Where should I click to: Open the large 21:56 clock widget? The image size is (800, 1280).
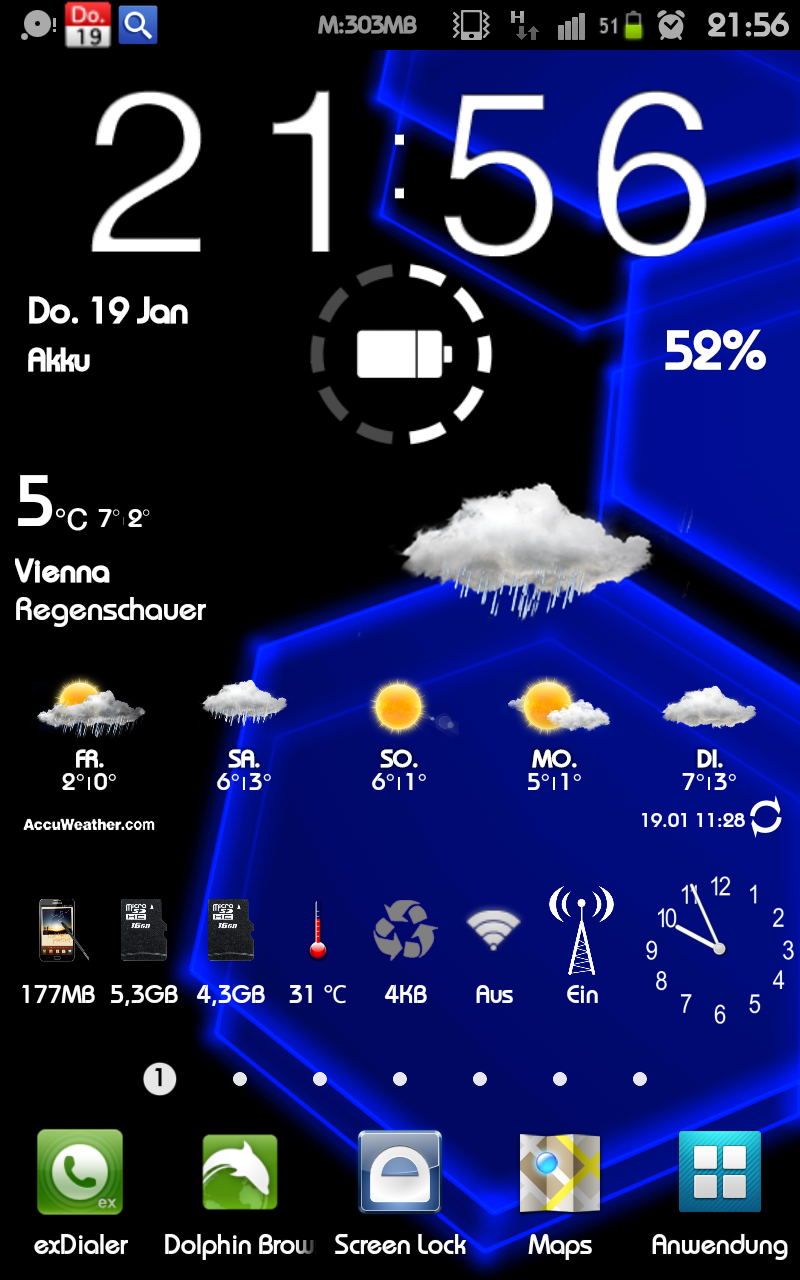pos(400,170)
